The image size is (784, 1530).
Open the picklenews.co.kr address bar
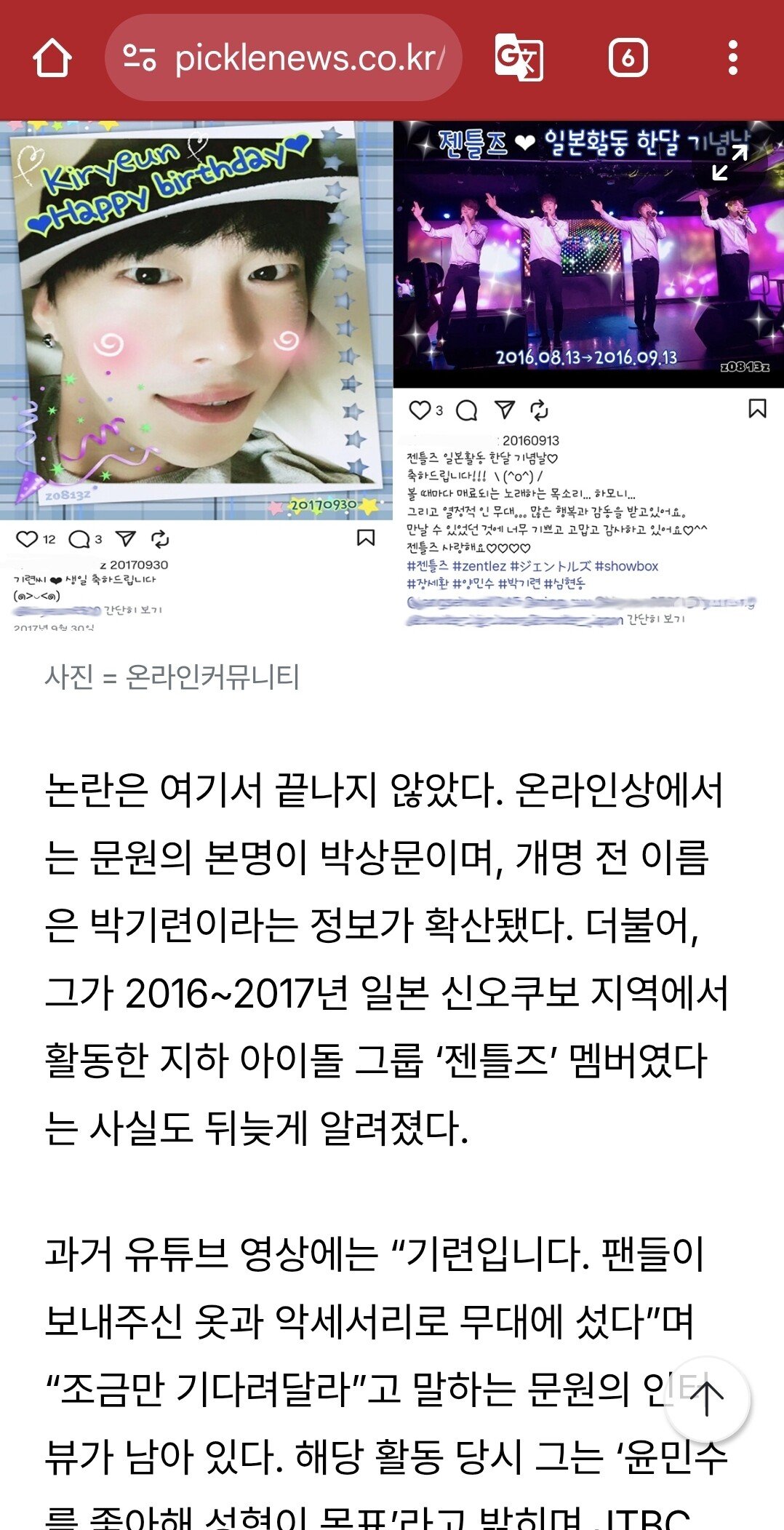point(309,57)
